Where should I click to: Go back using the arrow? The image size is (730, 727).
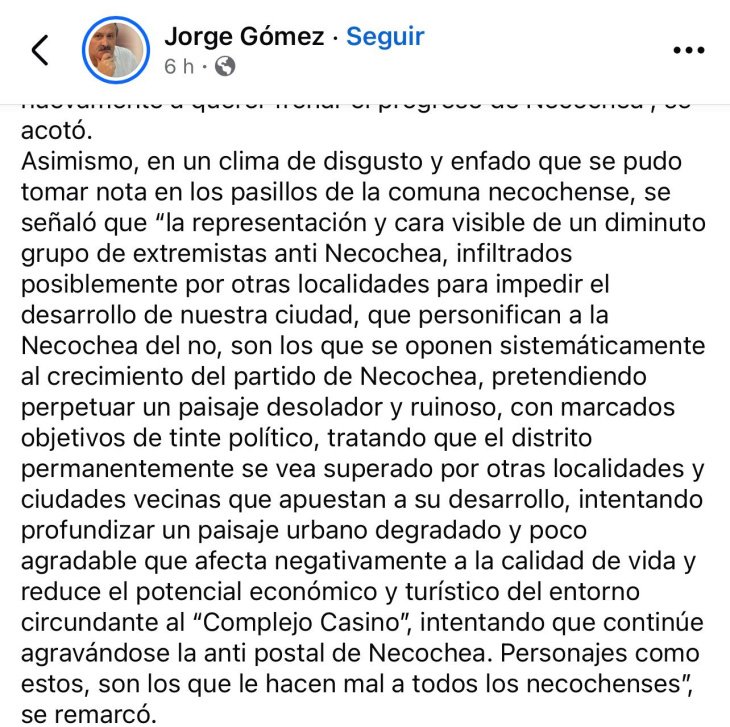tap(40, 50)
